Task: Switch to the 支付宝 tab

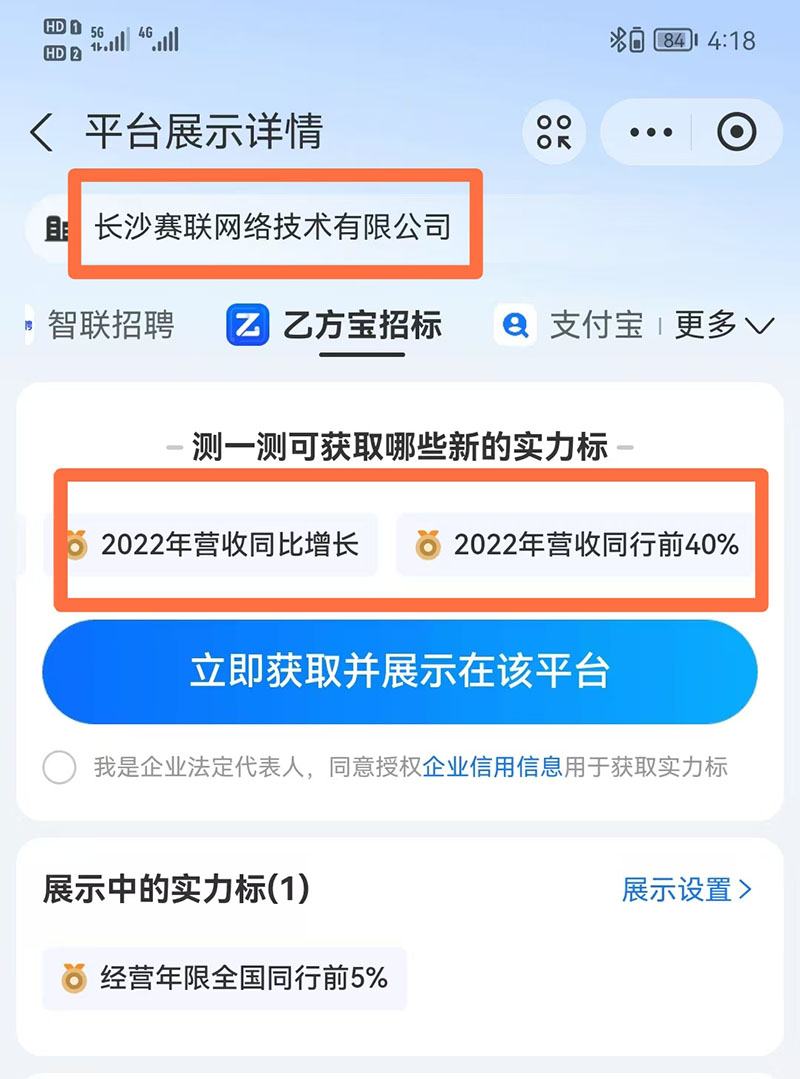Action: (575, 325)
